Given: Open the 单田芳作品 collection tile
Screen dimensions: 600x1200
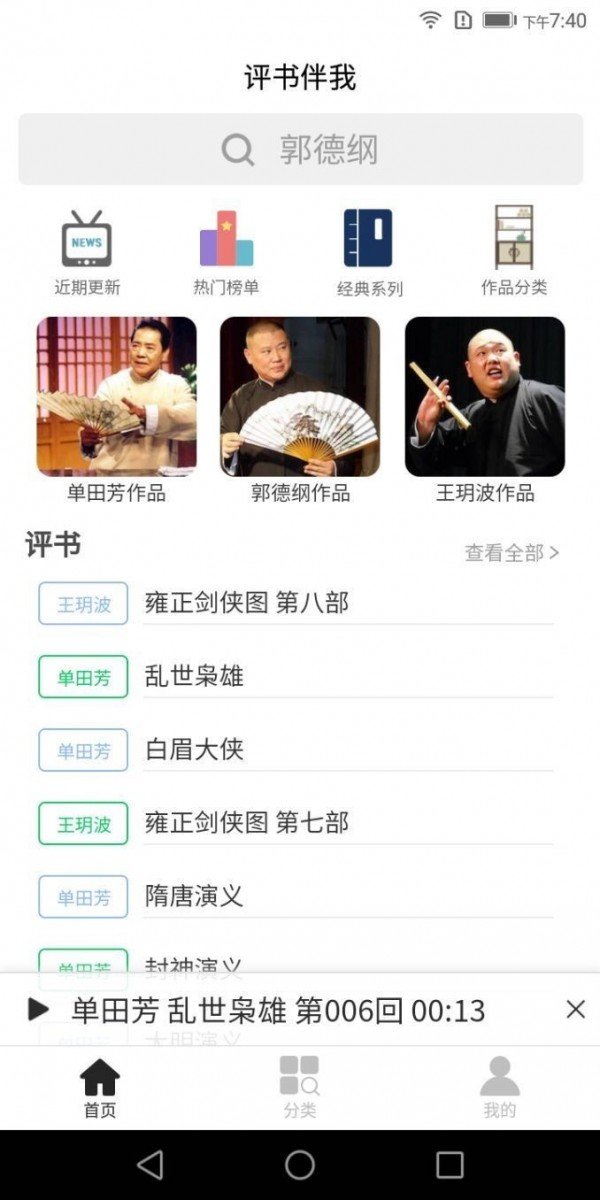Looking at the screenshot, I should pyautogui.click(x=117, y=408).
